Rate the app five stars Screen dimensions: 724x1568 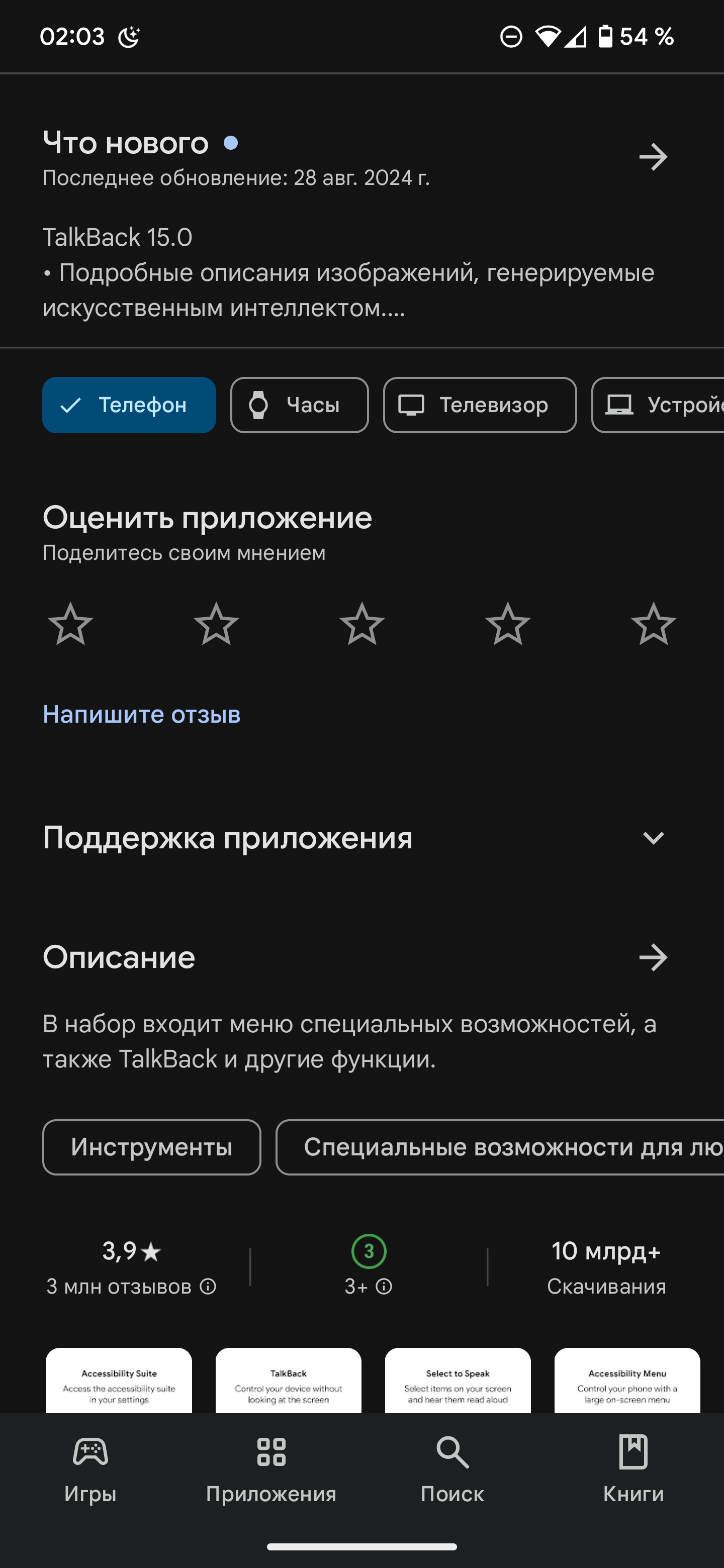(x=654, y=624)
